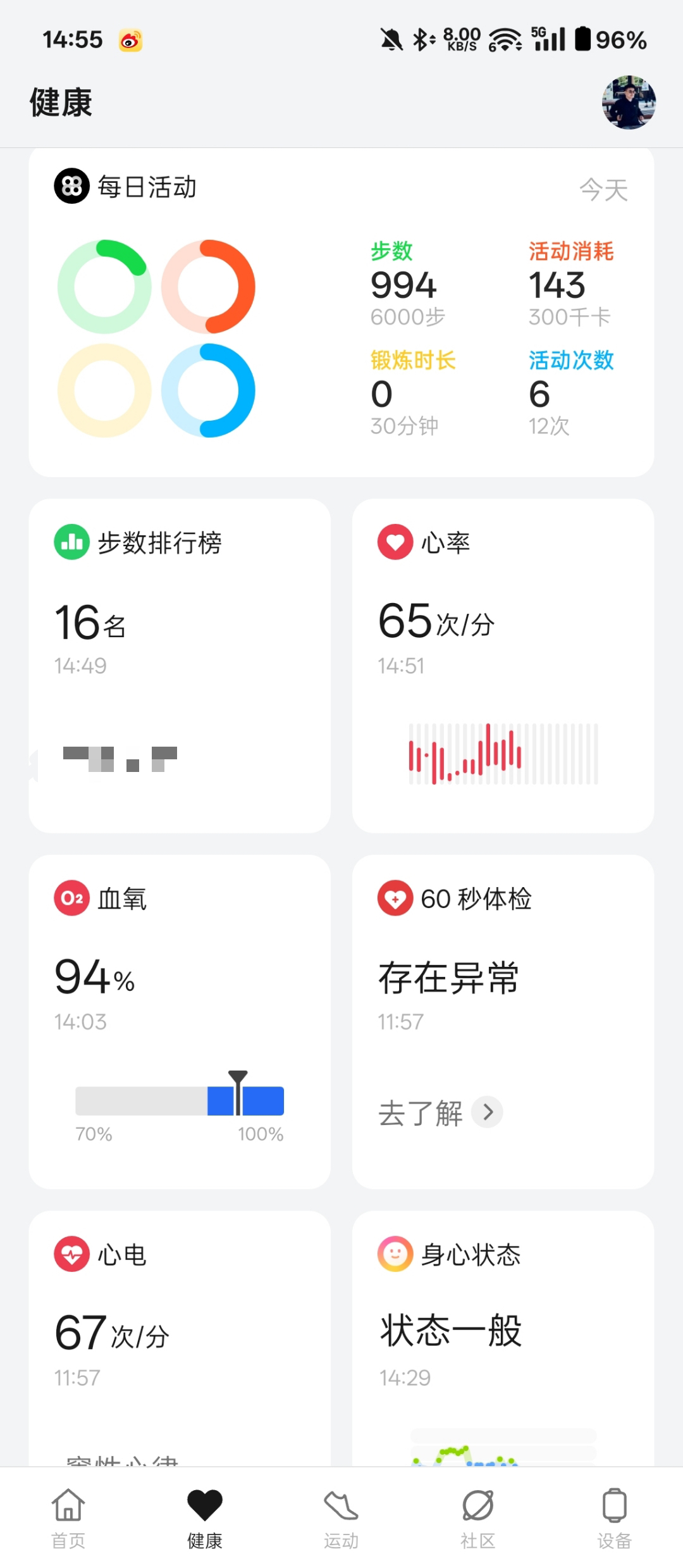Check the 血氧 blood oxygen card
Screen dimensions: 683x1568
click(x=180, y=1021)
